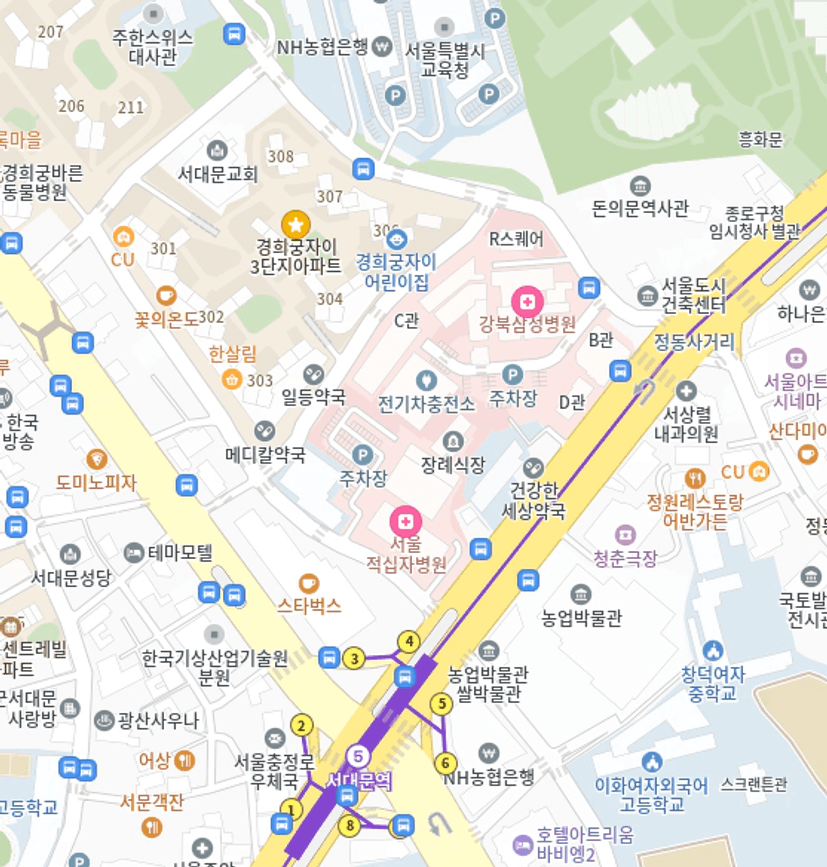827x867 pixels.
Task: Open the 농업박물관 museum marker
Action: point(581,595)
